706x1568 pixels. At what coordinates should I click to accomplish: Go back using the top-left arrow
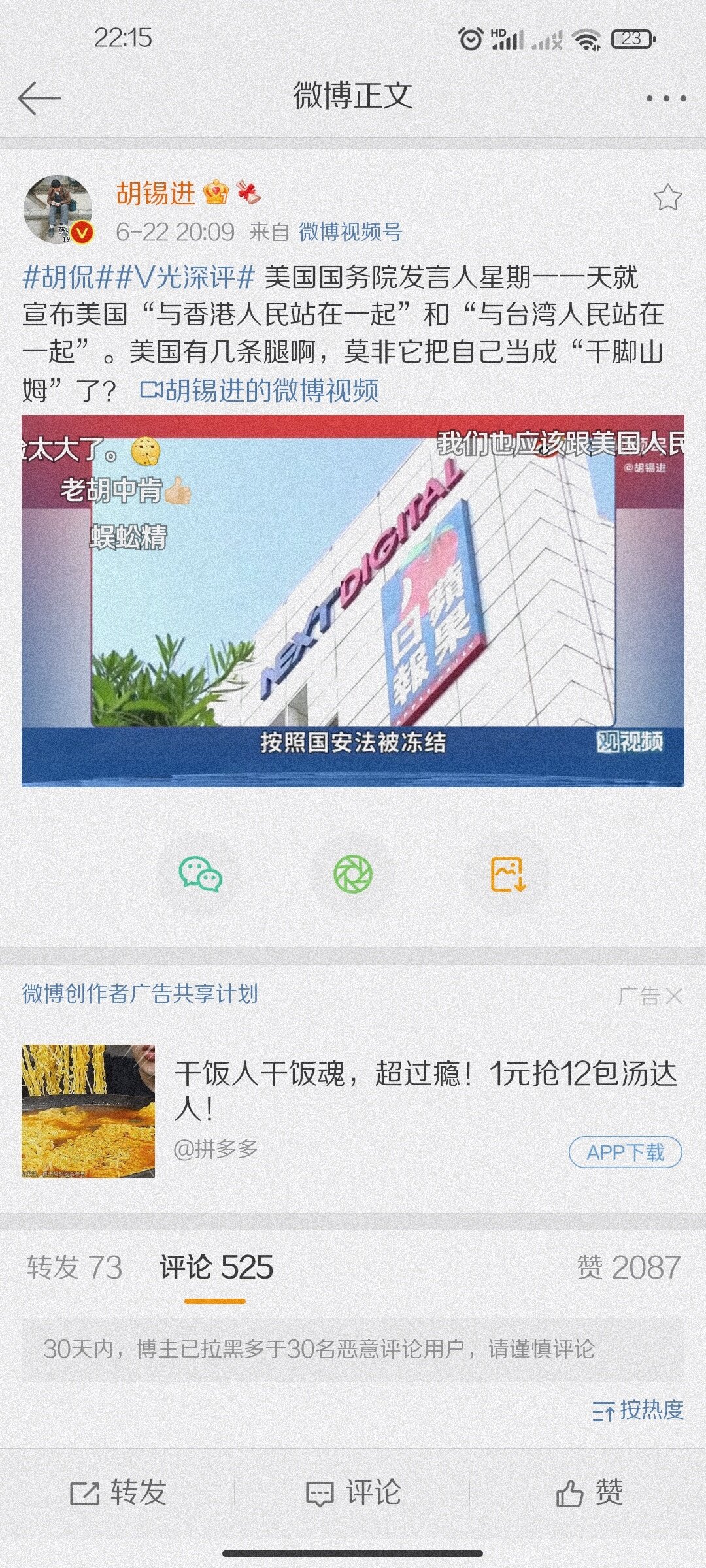pyautogui.click(x=39, y=98)
